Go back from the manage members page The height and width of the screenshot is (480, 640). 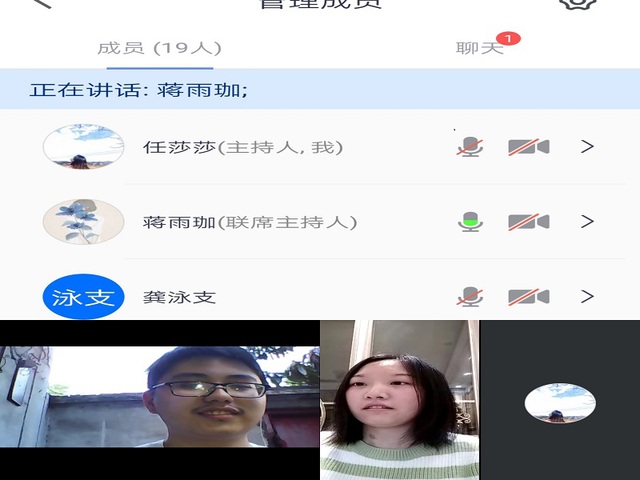coord(40,4)
